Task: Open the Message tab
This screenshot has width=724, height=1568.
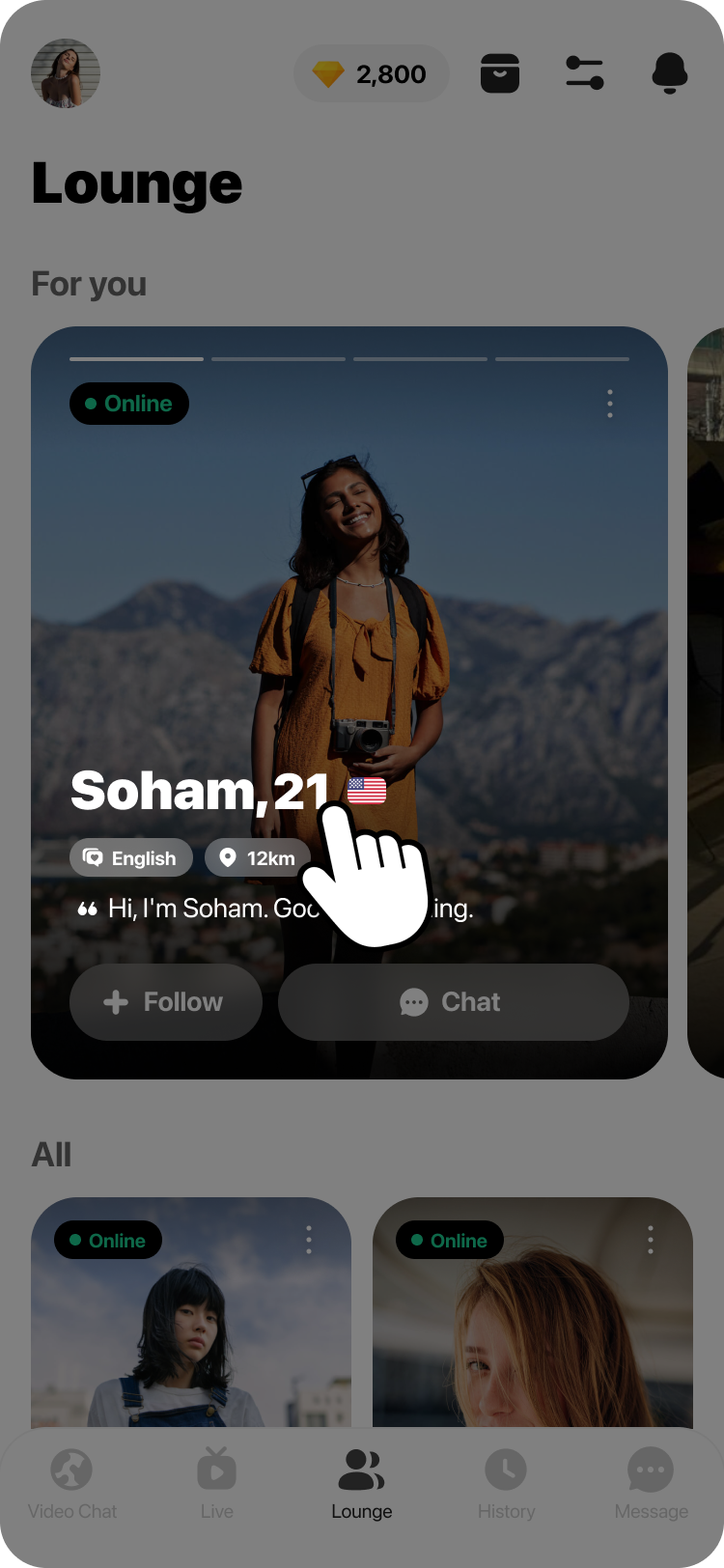Action: tap(651, 1483)
